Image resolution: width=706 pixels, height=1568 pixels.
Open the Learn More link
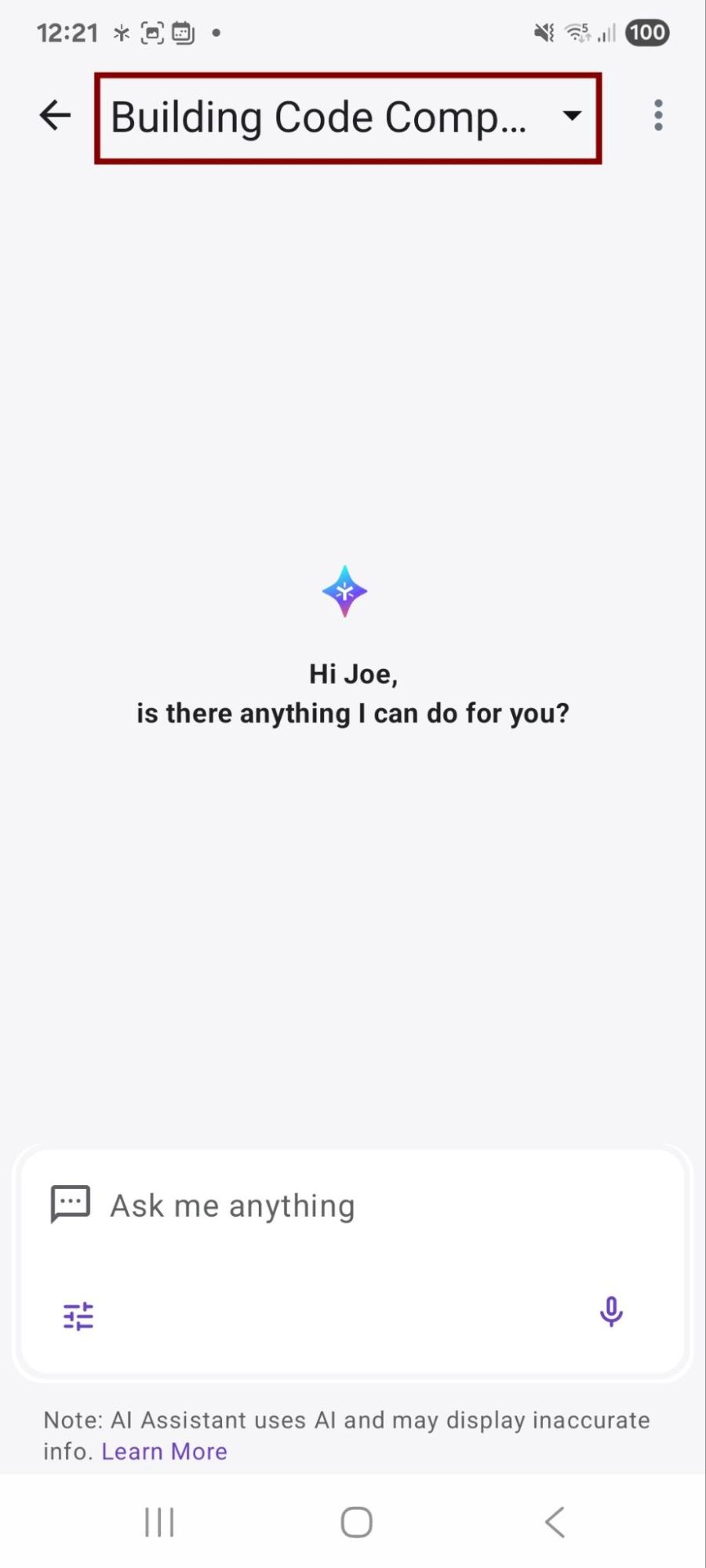tap(164, 1452)
